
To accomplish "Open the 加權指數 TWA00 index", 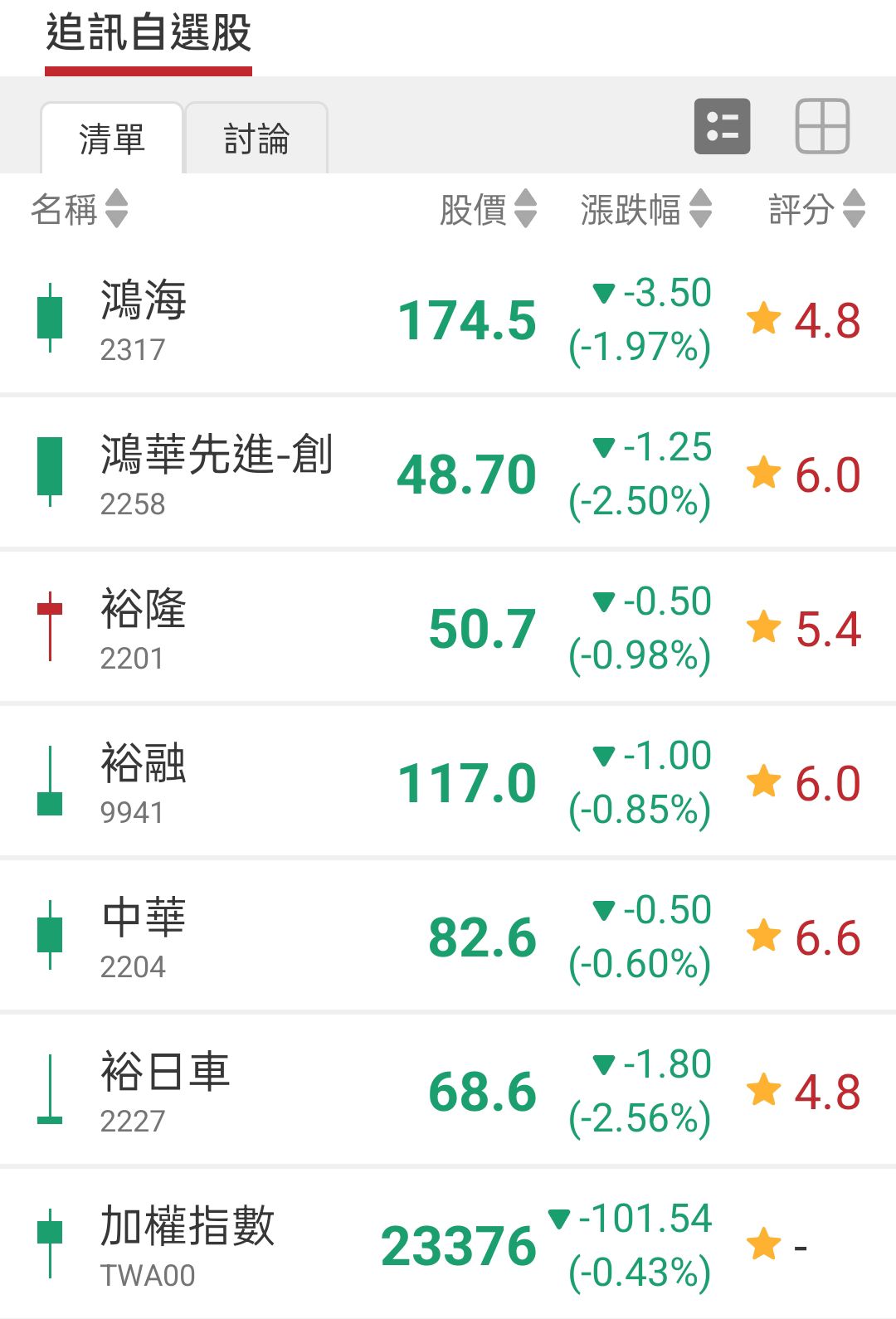I will (x=187, y=1246).
